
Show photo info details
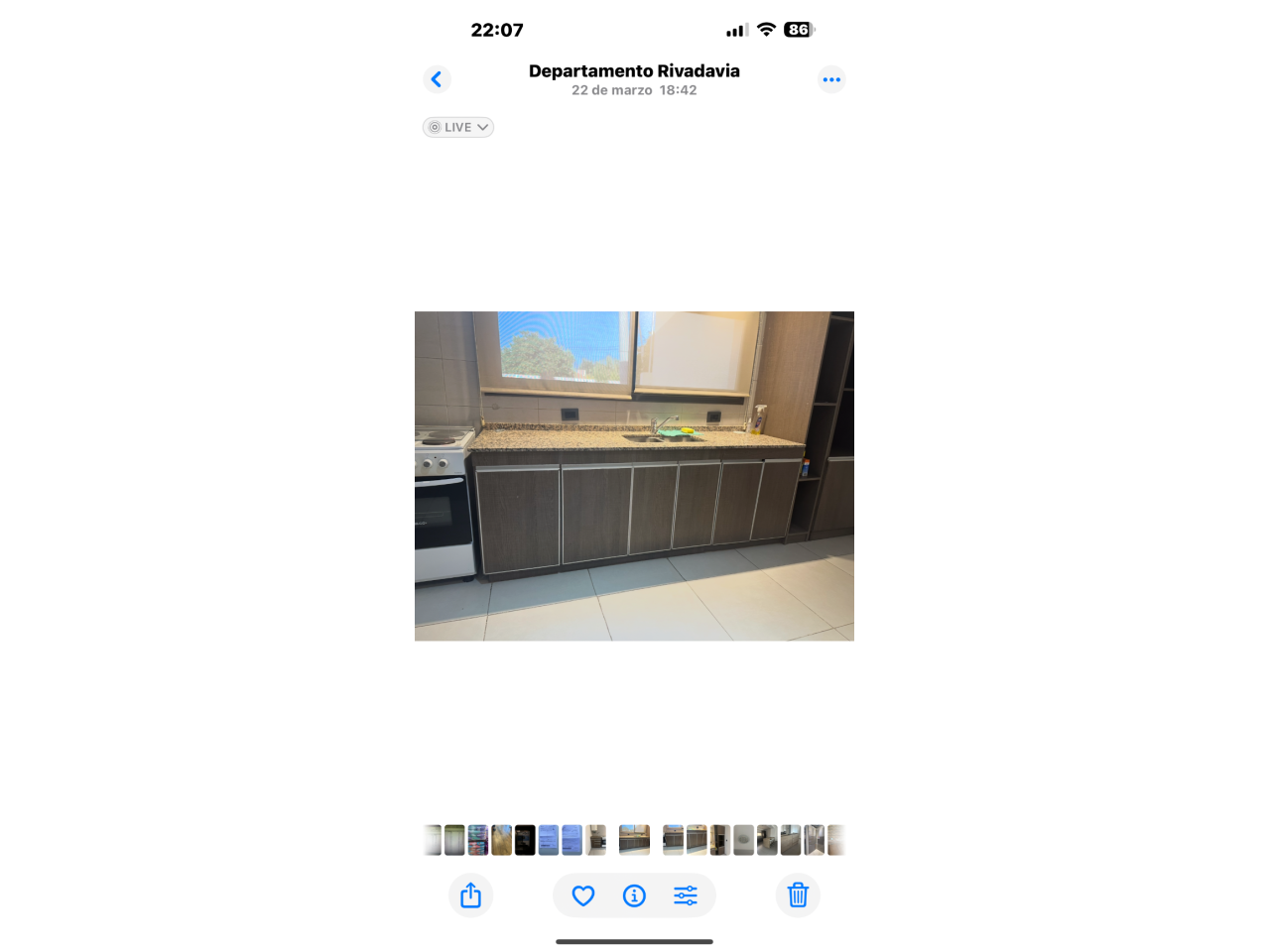click(x=634, y=895)
